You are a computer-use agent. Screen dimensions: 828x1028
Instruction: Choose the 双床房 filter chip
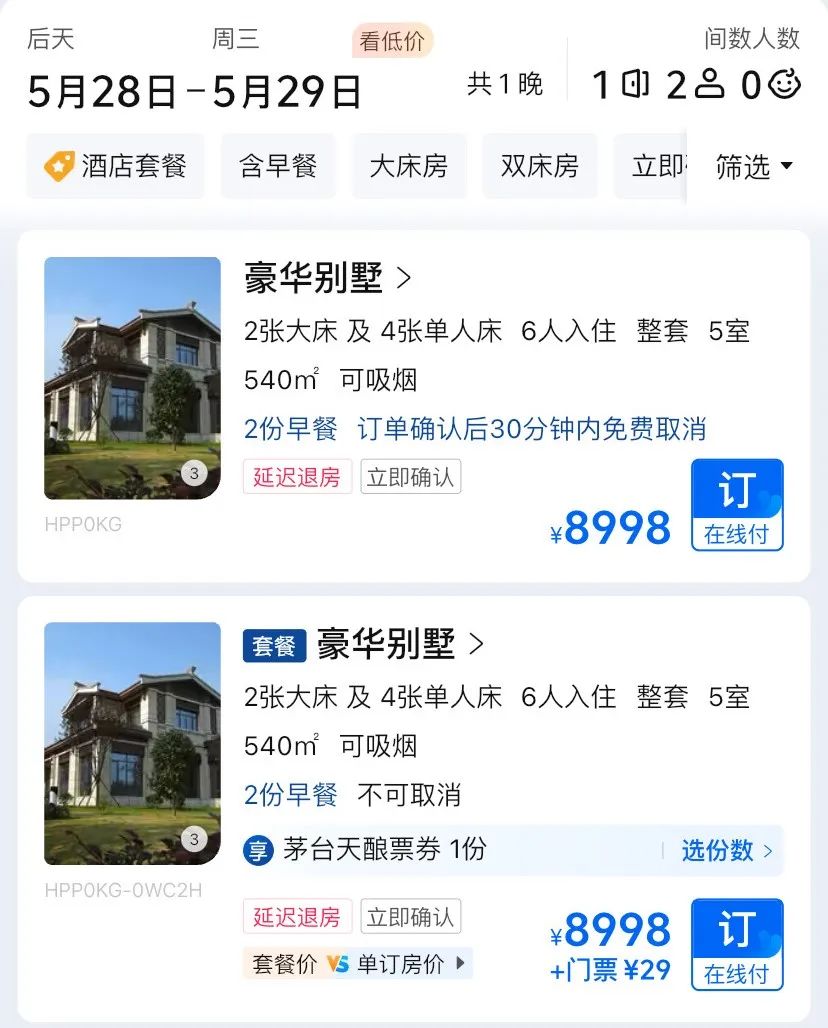(x=540, y=166)
